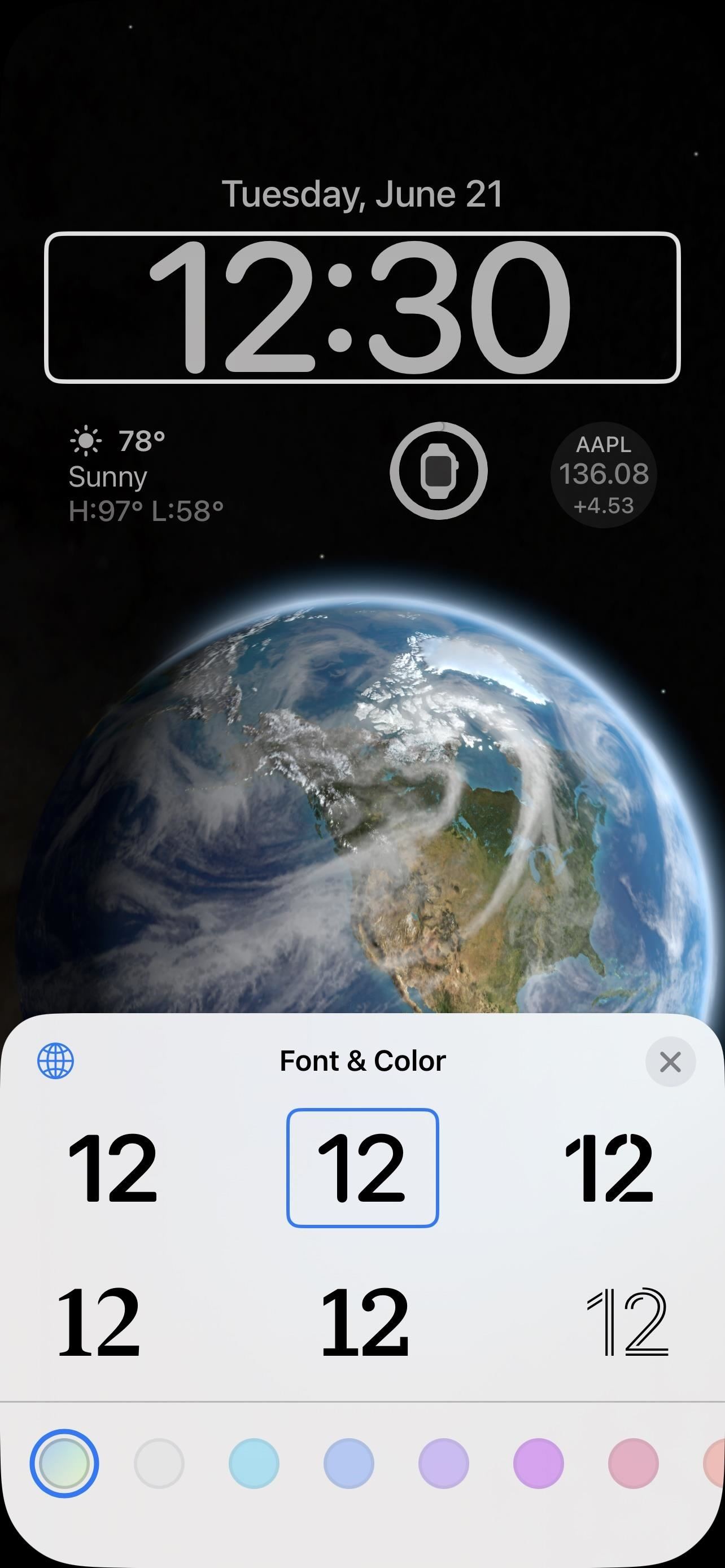Select the lavender color swatch
The width and height of the screenshot is (725, 1568).
point(444,1462)
